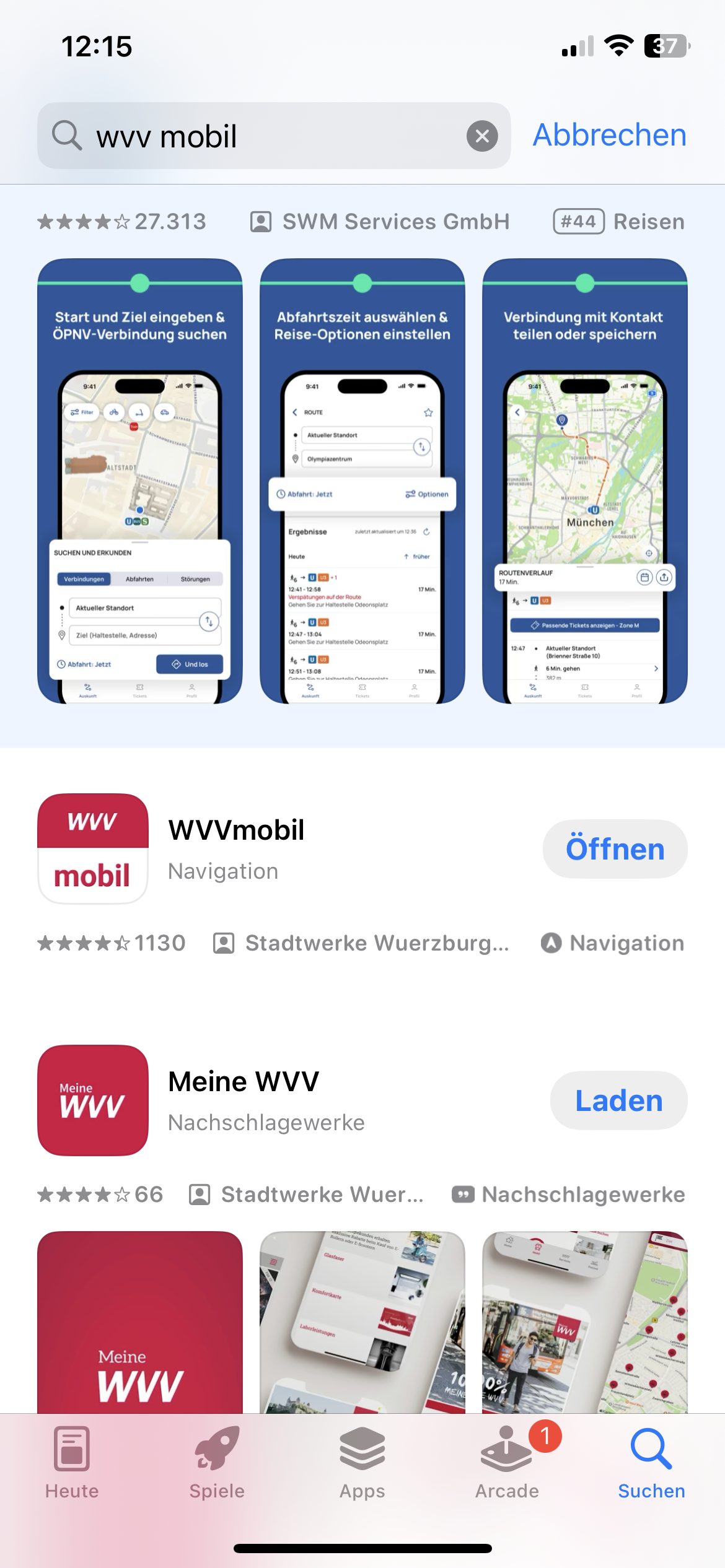Select the Suchen tab
The height and width of the screenshot is (1568, 725).
(652, 1463)
